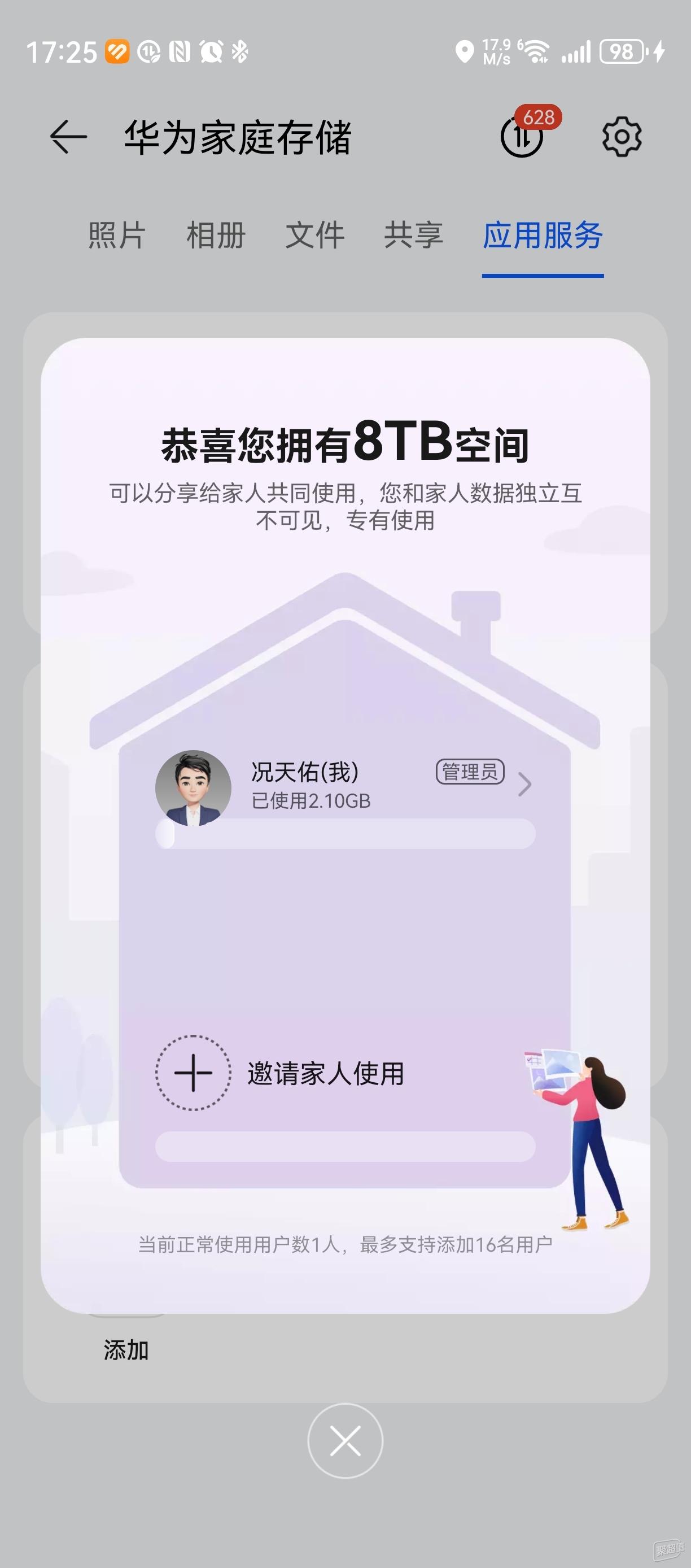Select the 应用服务 tab
This screenshot has height=1568, width=691.
543,235
